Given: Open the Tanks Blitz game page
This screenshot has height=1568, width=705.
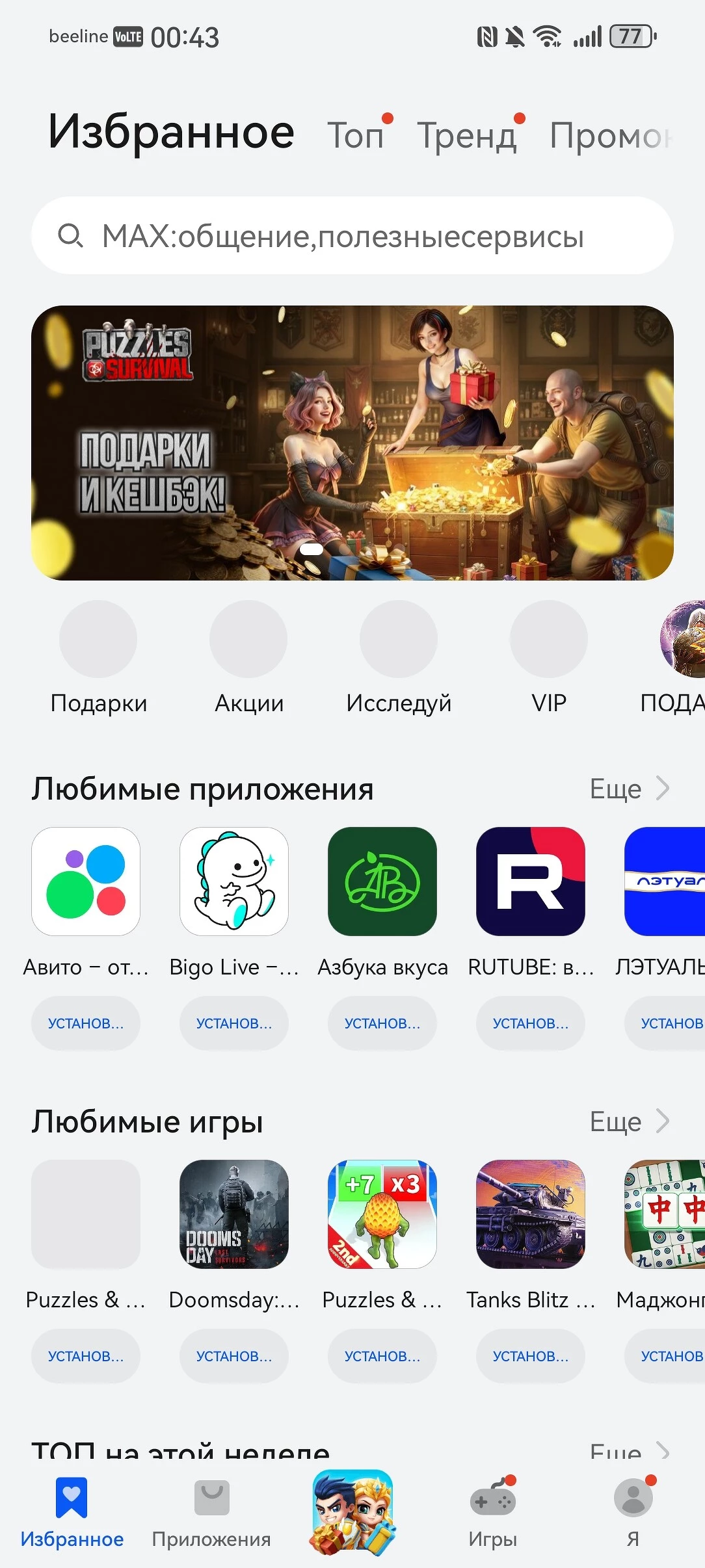Looking at the screenshot, I should tap(531, 1214).
